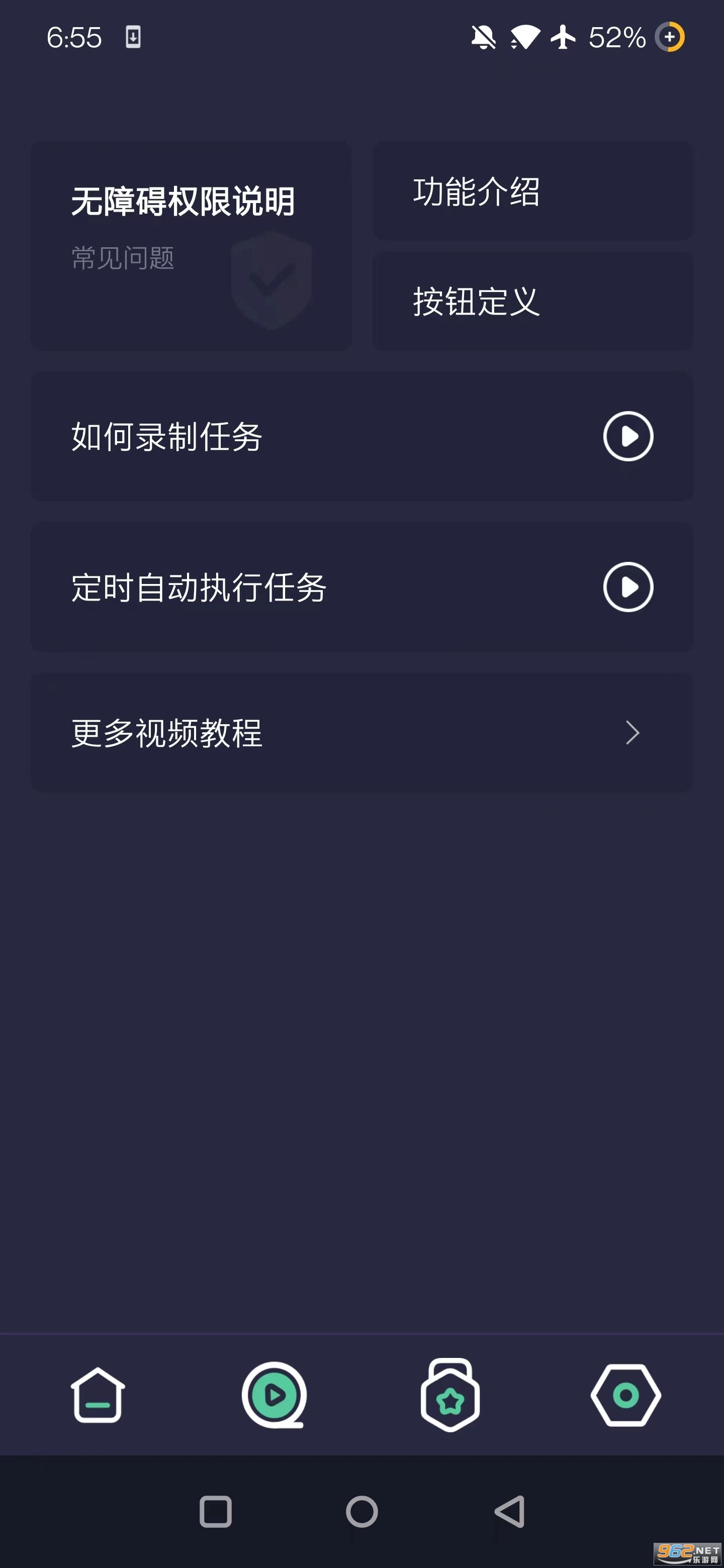Viewport: 724px width, 1568px height.
Task: Tap the battery saver icon in status bar
Action: click(670, 38)
